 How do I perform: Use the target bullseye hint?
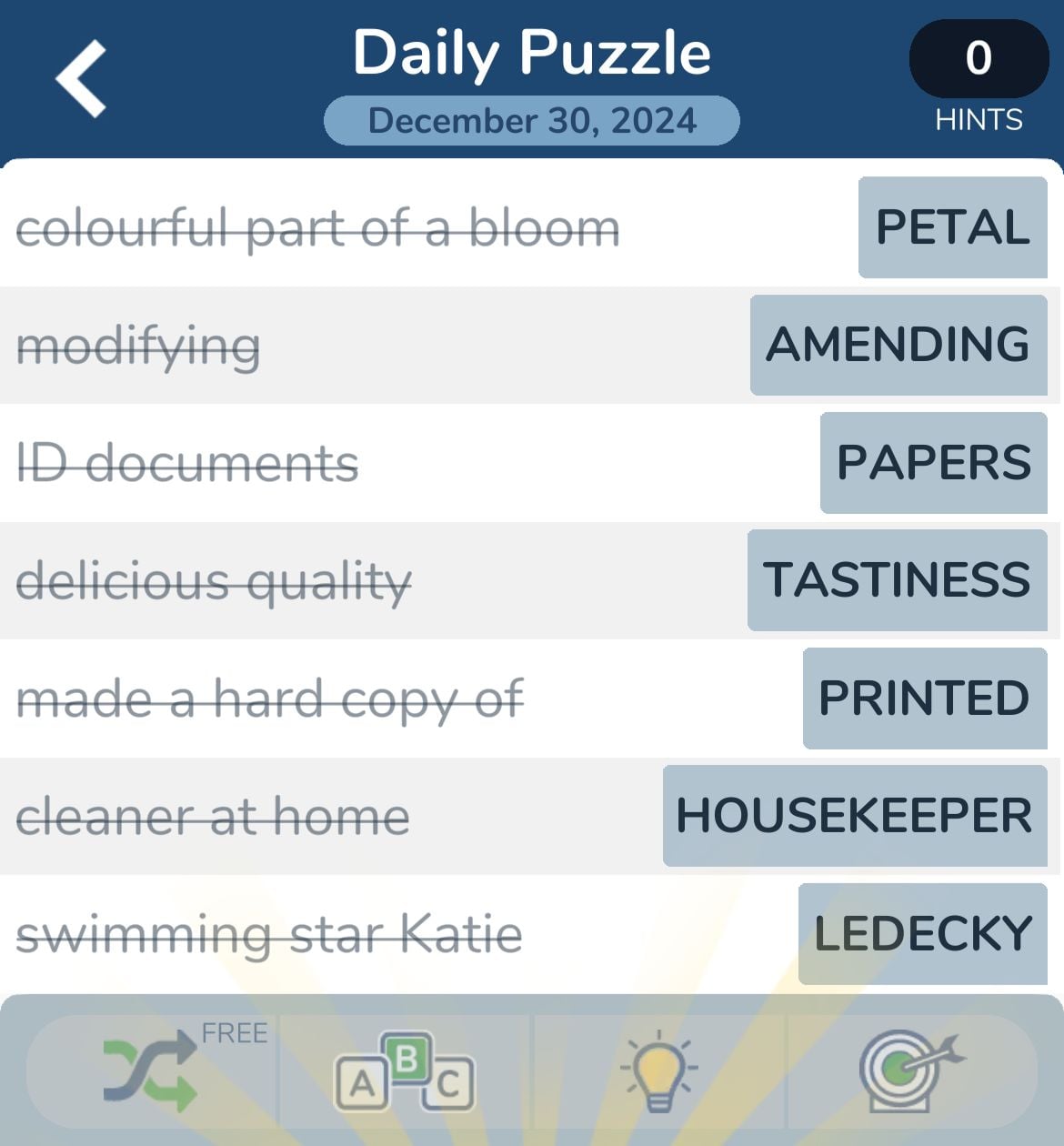coord(909,1070)
